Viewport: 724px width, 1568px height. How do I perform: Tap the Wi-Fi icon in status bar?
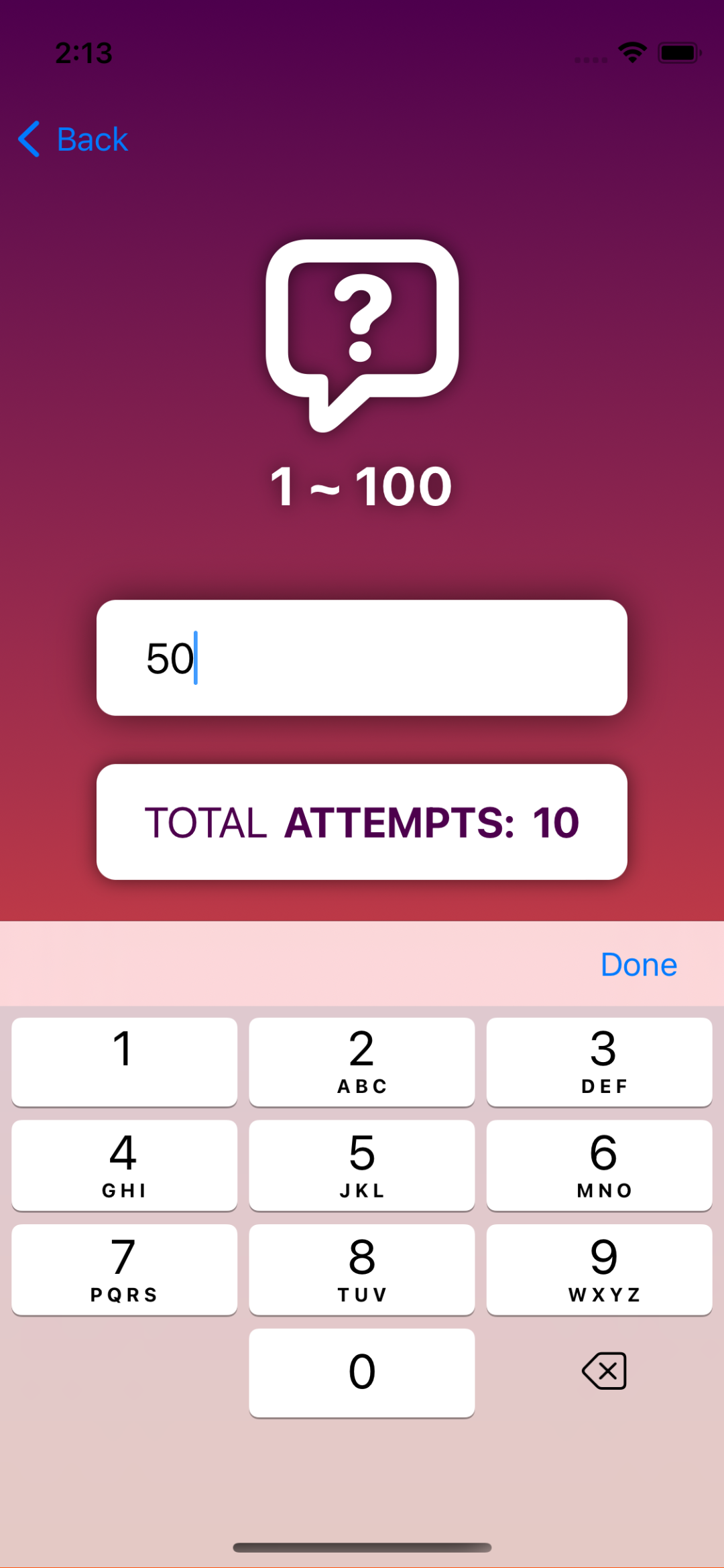click(x=631, y=51)
